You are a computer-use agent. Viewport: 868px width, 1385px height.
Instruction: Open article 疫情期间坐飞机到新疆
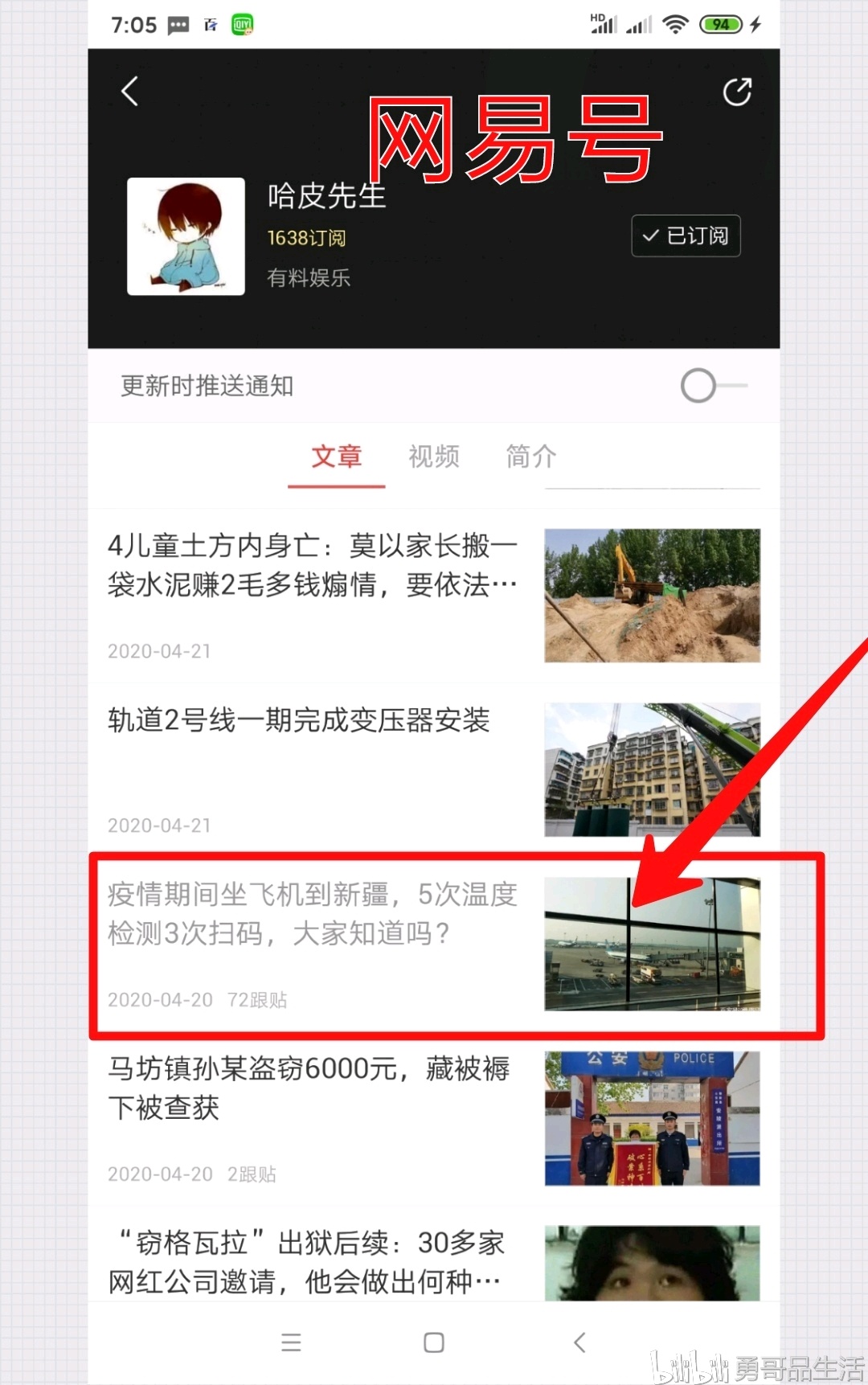pyautogui.click(x=313, y=914)
